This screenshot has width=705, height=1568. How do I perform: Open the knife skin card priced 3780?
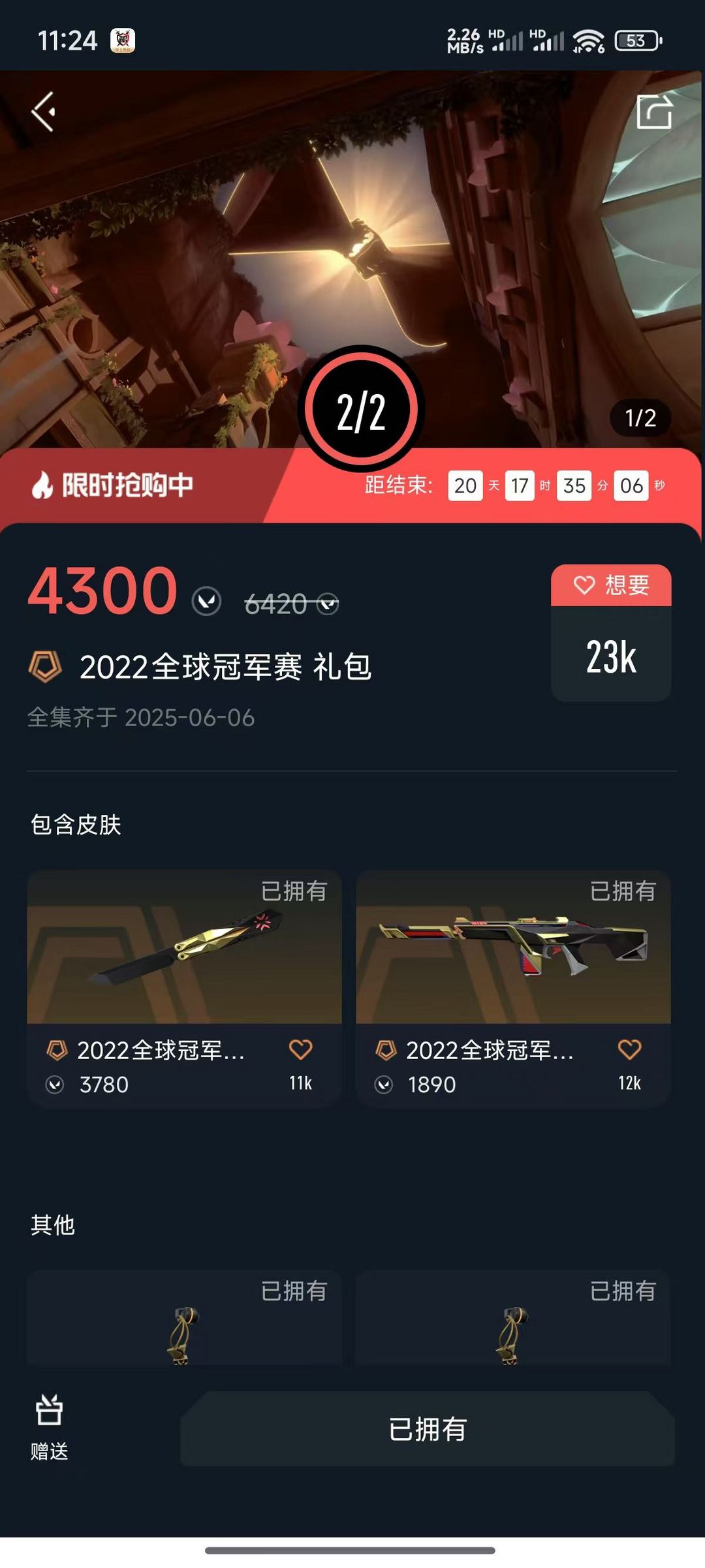(x=184, y=989)
